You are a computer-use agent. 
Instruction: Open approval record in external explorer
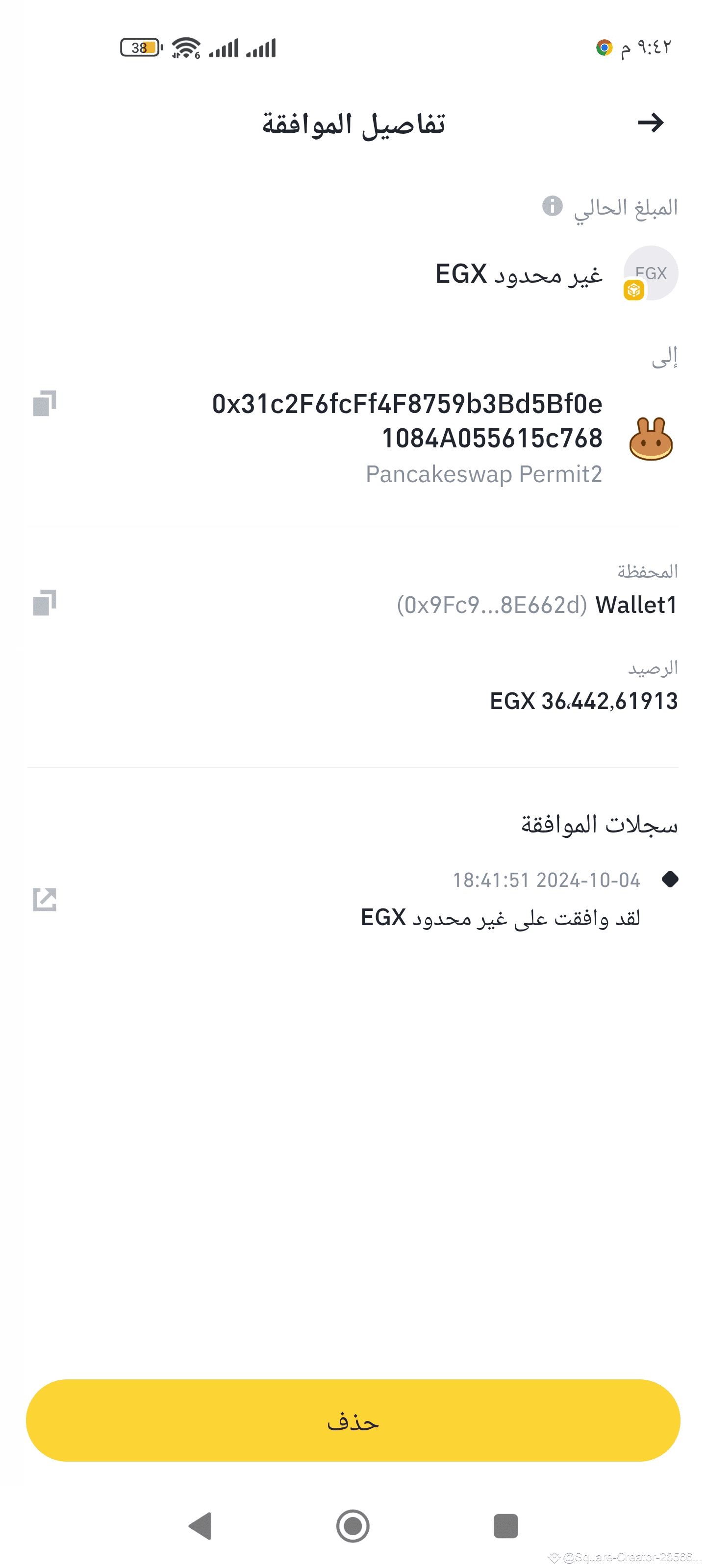(45, 899)
